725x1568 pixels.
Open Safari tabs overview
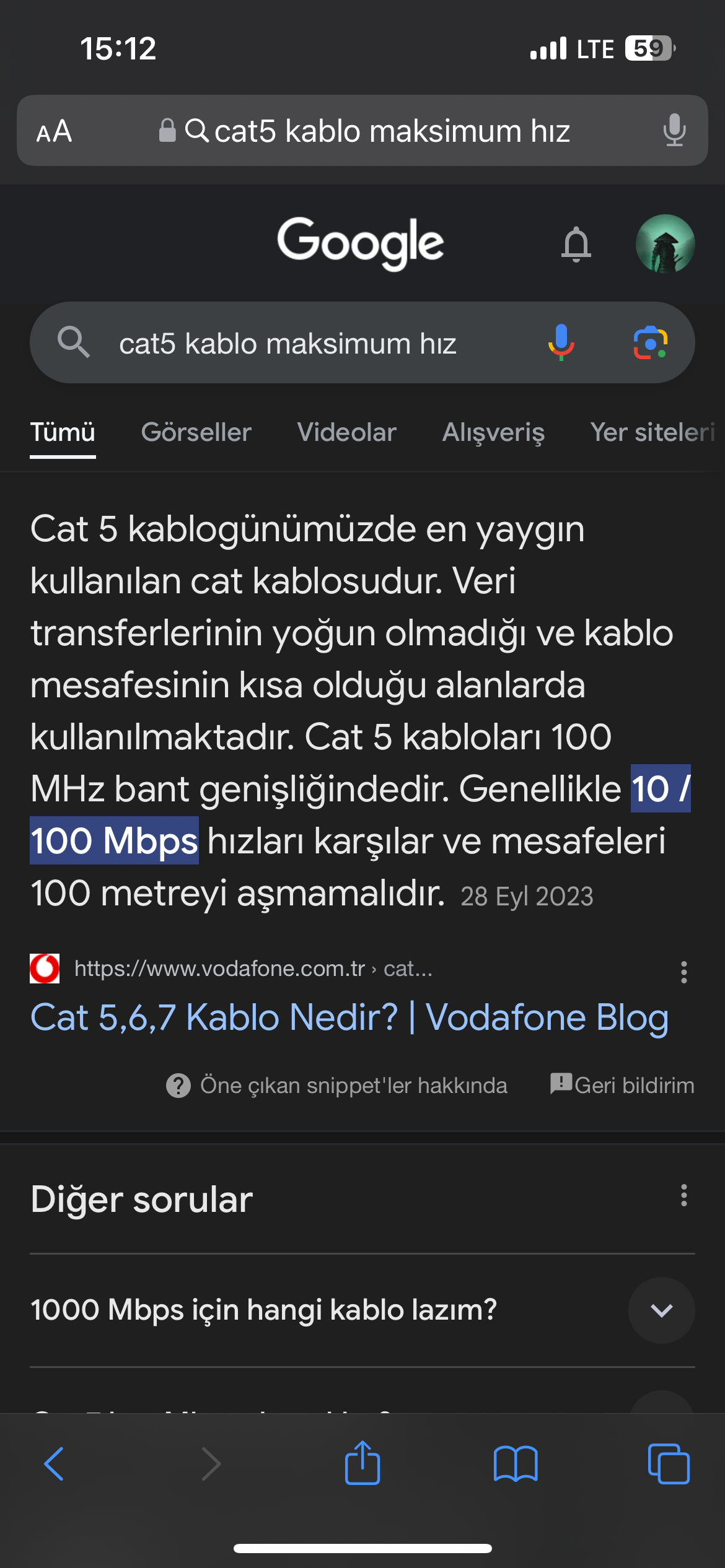[x=668, y=1464]
